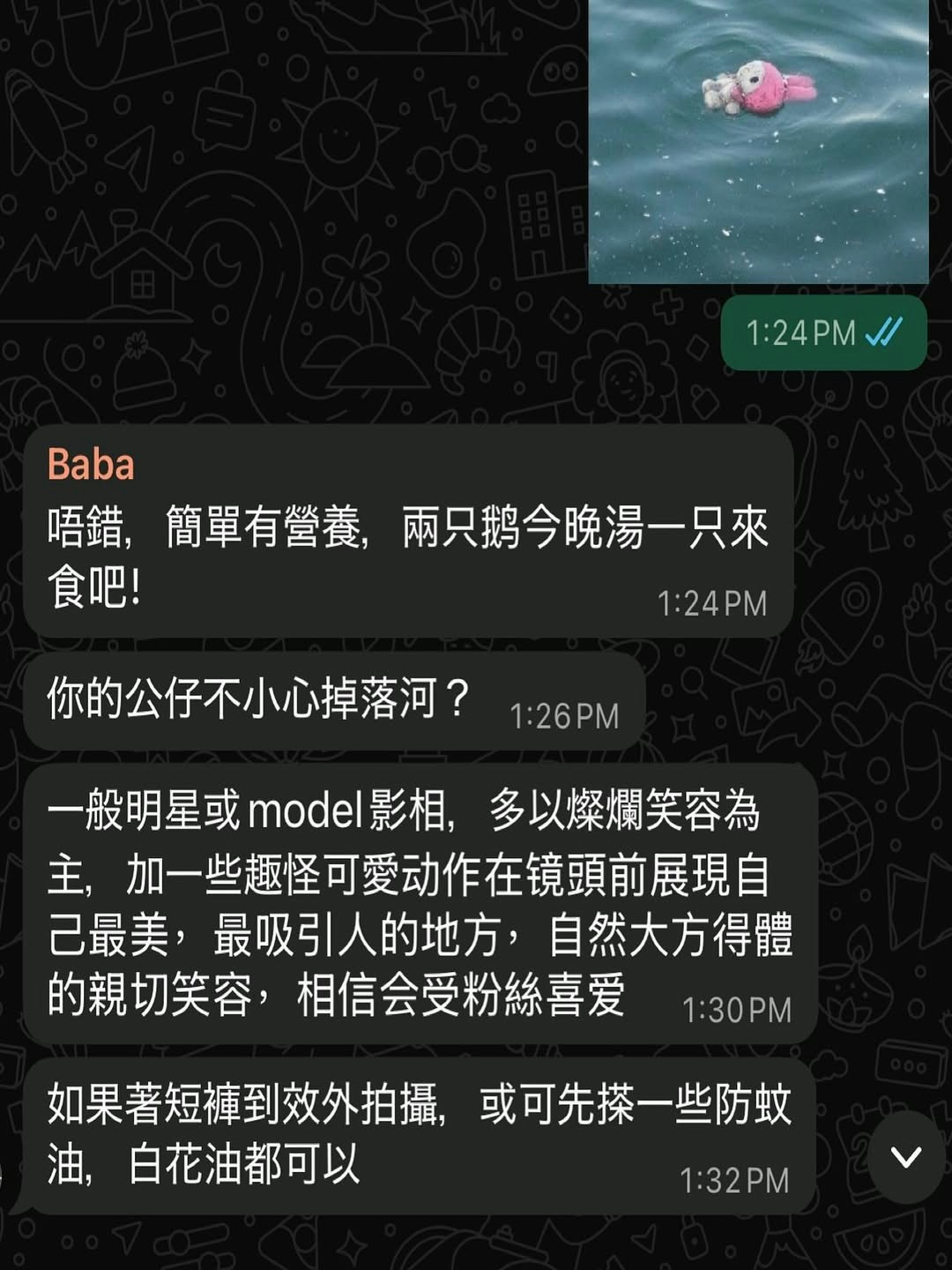Open Baba's contact name in the message

(x=91, y=465)
